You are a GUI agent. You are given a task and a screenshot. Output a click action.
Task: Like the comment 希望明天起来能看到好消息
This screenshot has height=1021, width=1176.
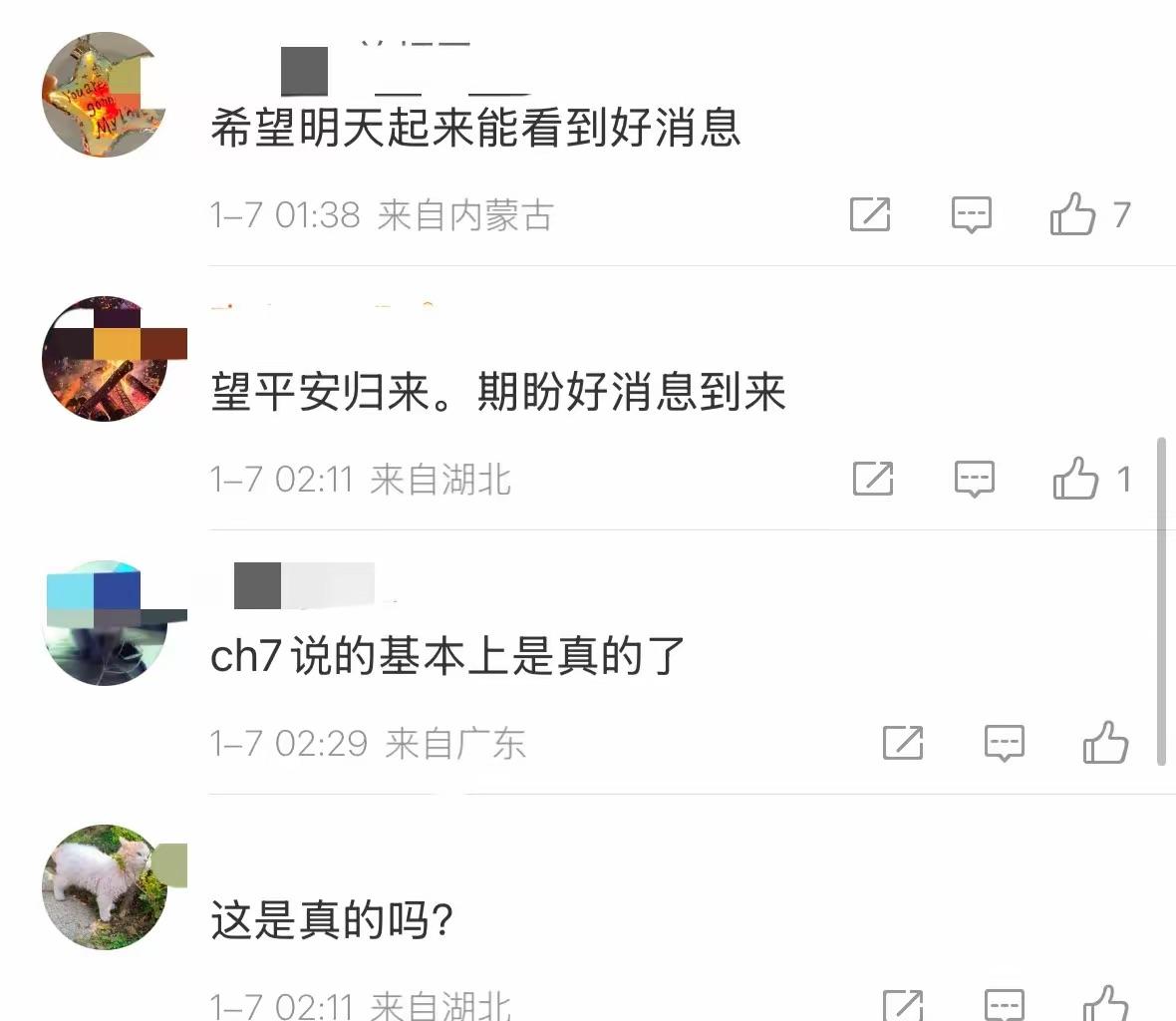pos(1072,214)
